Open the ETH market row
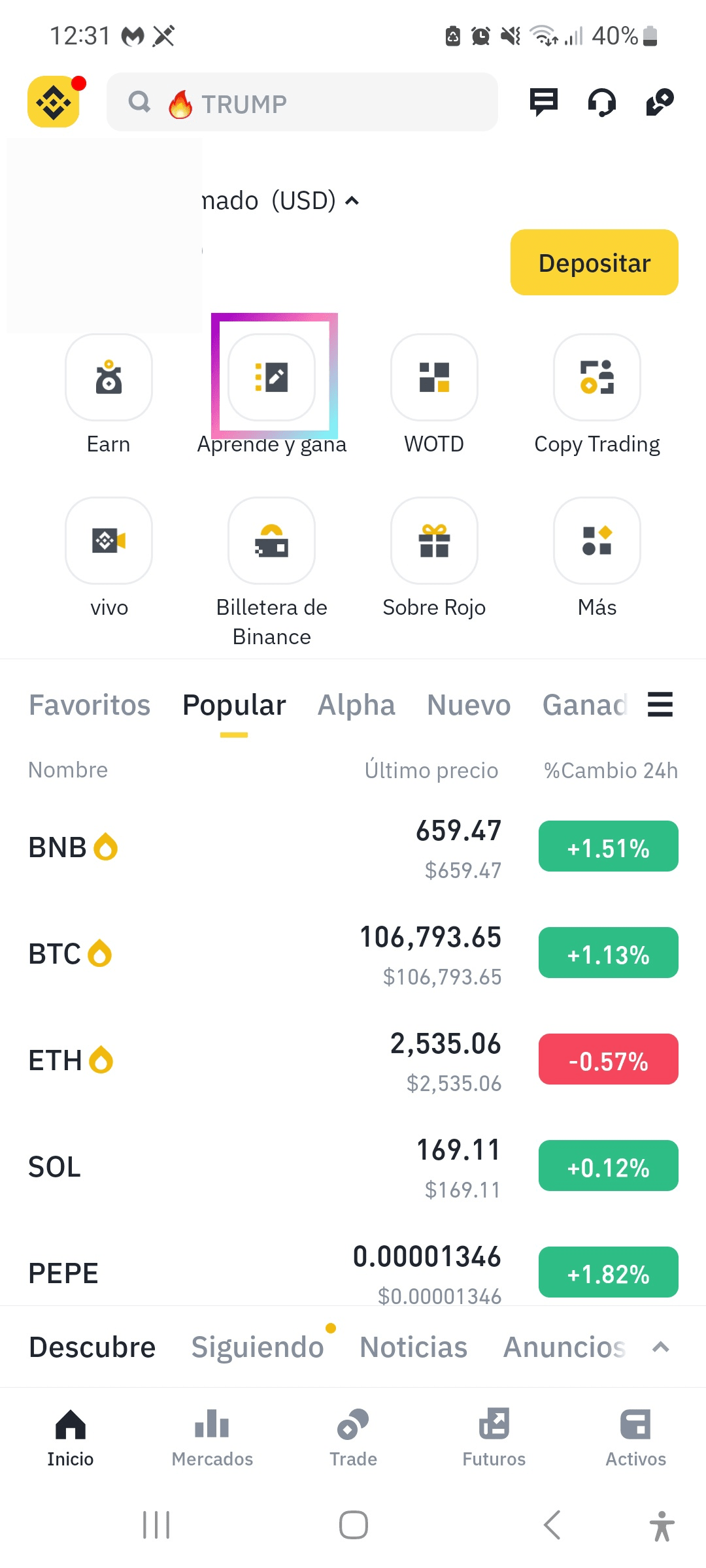The height and width of the screenshot is (1568, 706). [x=353, y=1060]
